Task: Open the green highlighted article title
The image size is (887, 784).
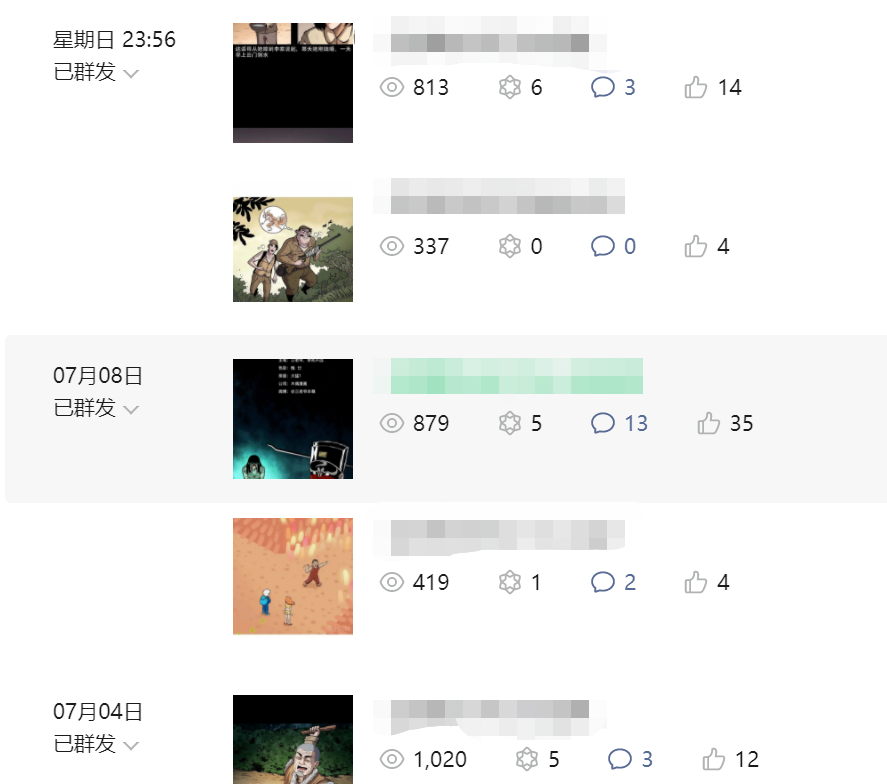Action: (516, 376)
